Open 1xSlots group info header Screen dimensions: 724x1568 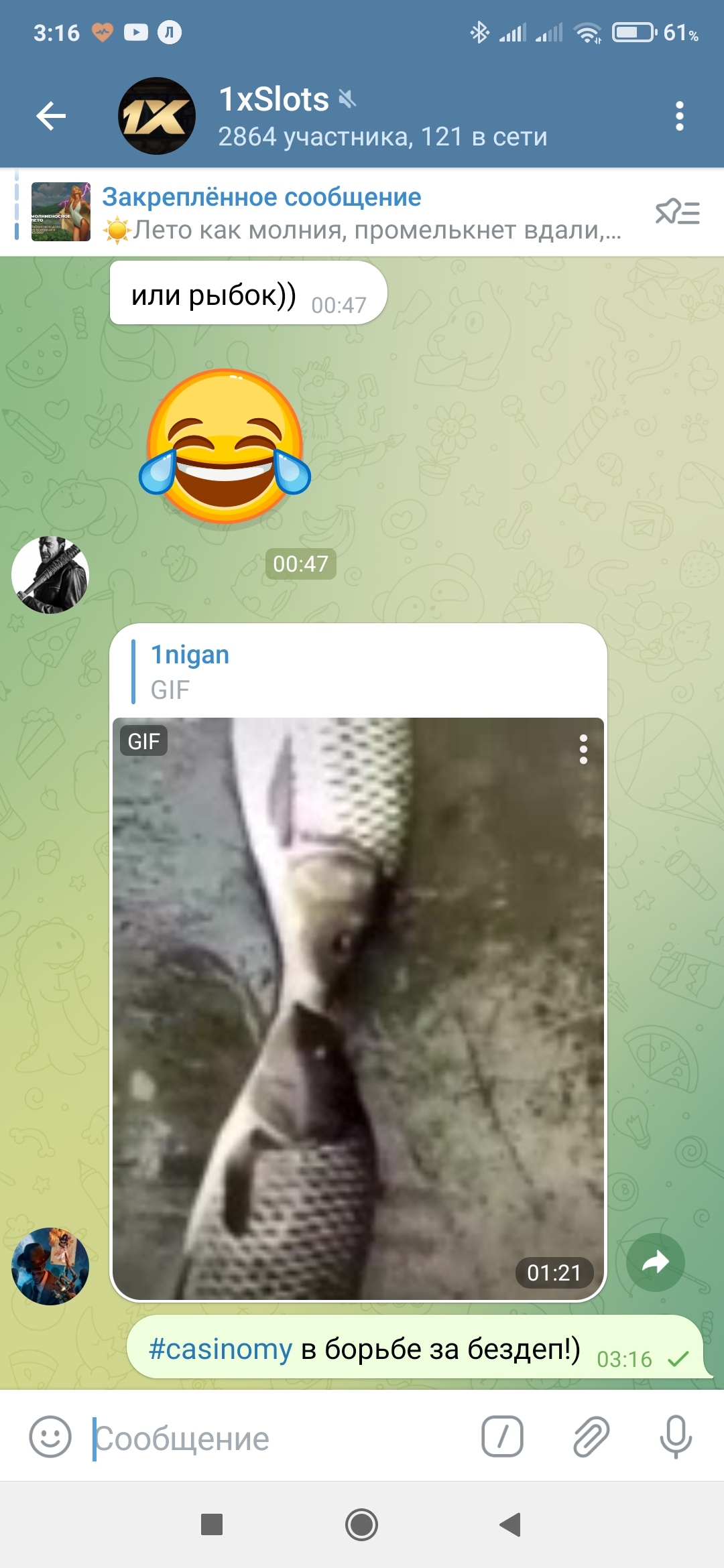tap(382, 117)
